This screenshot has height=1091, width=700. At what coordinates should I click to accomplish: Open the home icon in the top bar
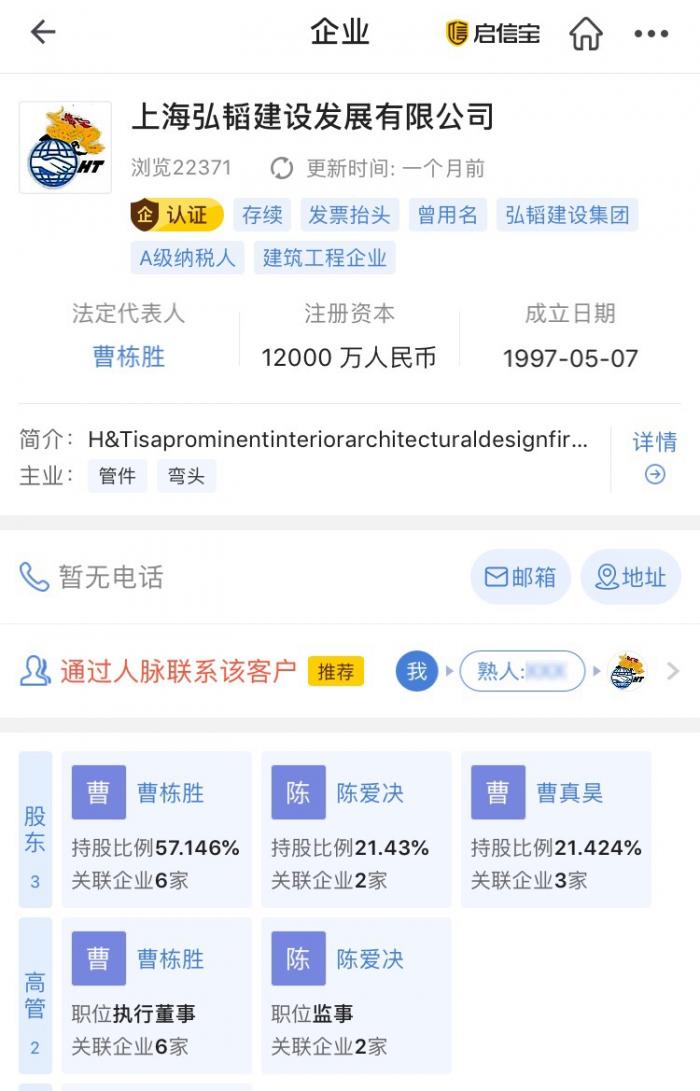[x=586, y=34]
